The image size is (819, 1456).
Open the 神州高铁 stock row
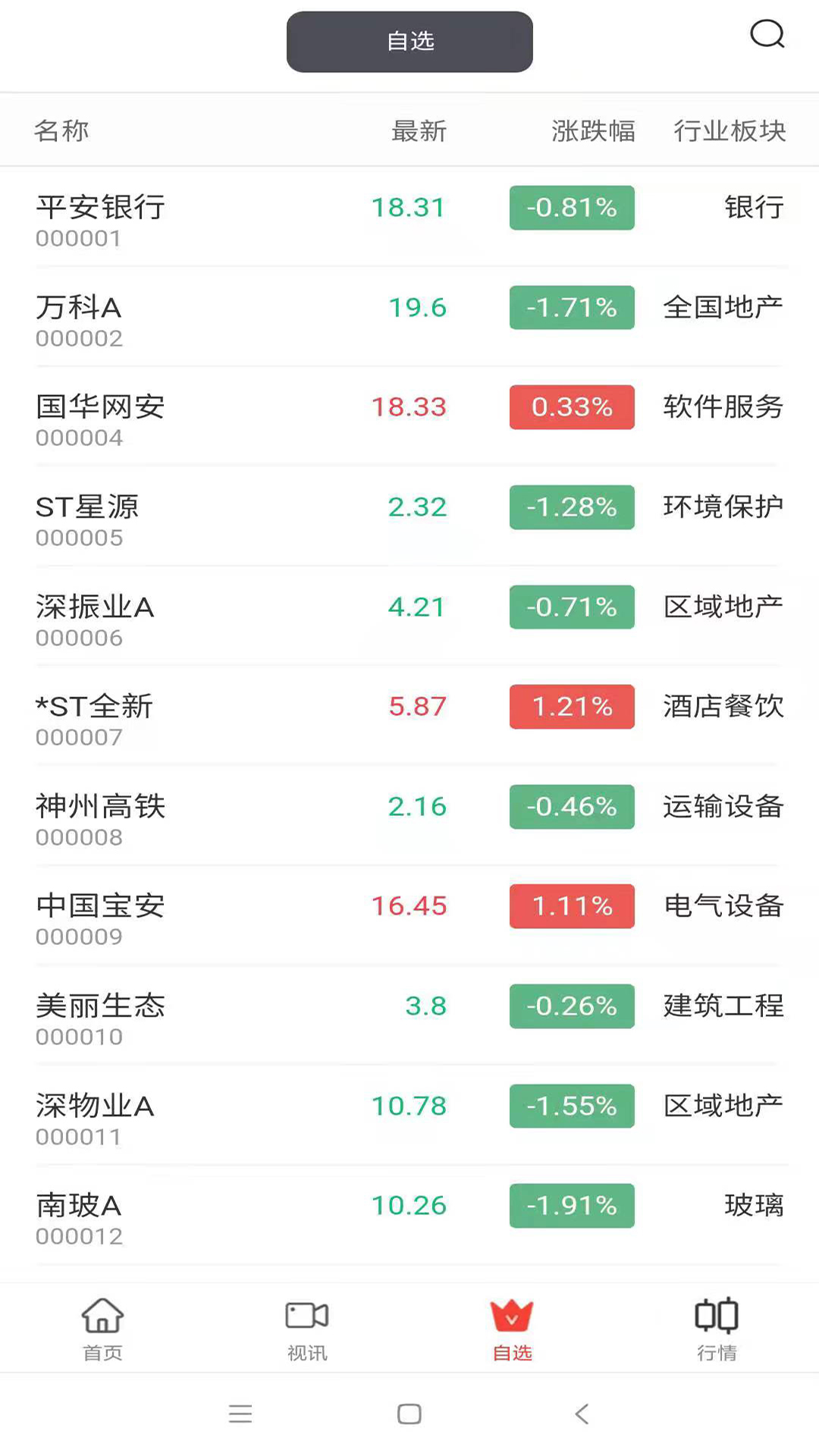pos(409,816)
